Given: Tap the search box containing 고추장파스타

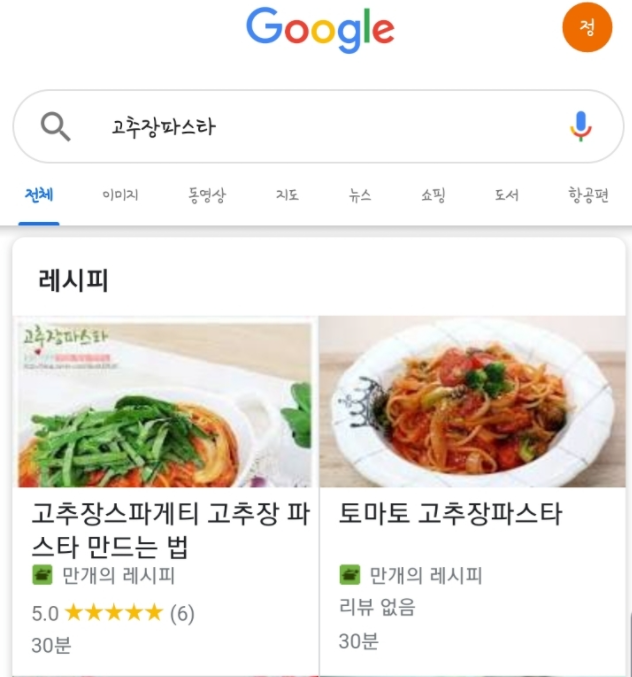Looking at the screenshot, I should pyautogui.click(x=320, y=127).
